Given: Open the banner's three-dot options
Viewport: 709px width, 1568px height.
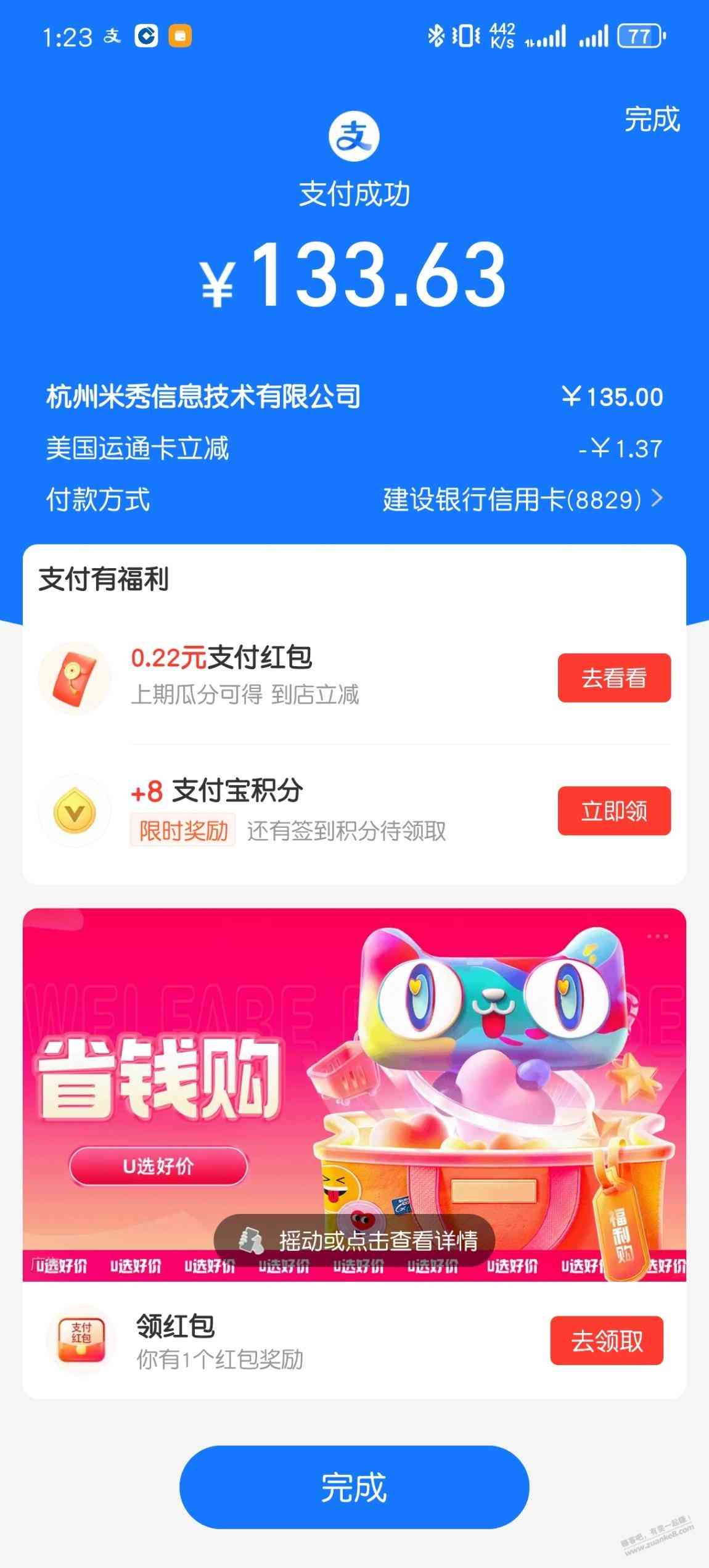Looking at the screenshot, I should point(657,936).
